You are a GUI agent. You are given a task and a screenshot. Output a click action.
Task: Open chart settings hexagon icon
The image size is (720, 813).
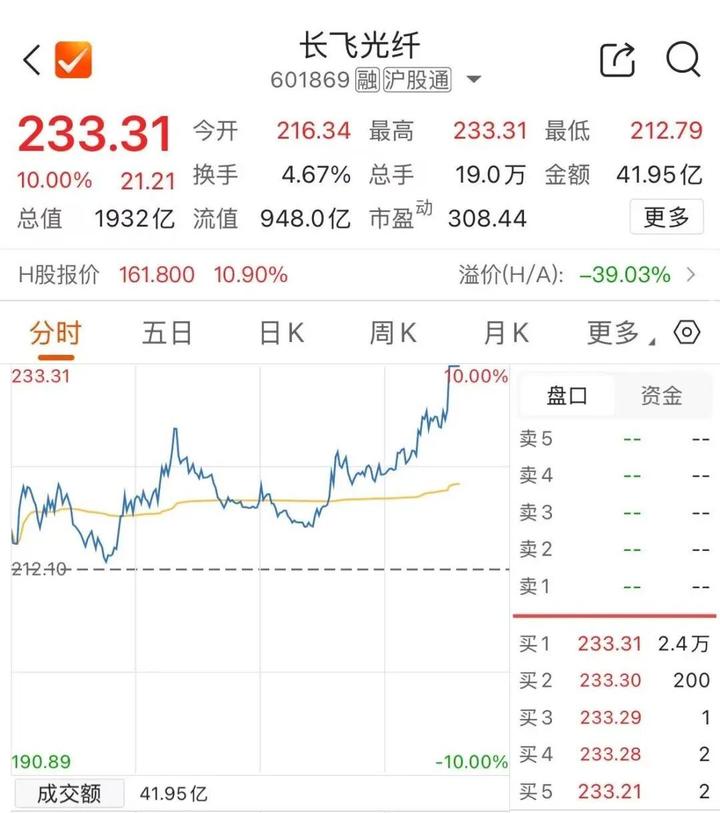coord(687,333)
